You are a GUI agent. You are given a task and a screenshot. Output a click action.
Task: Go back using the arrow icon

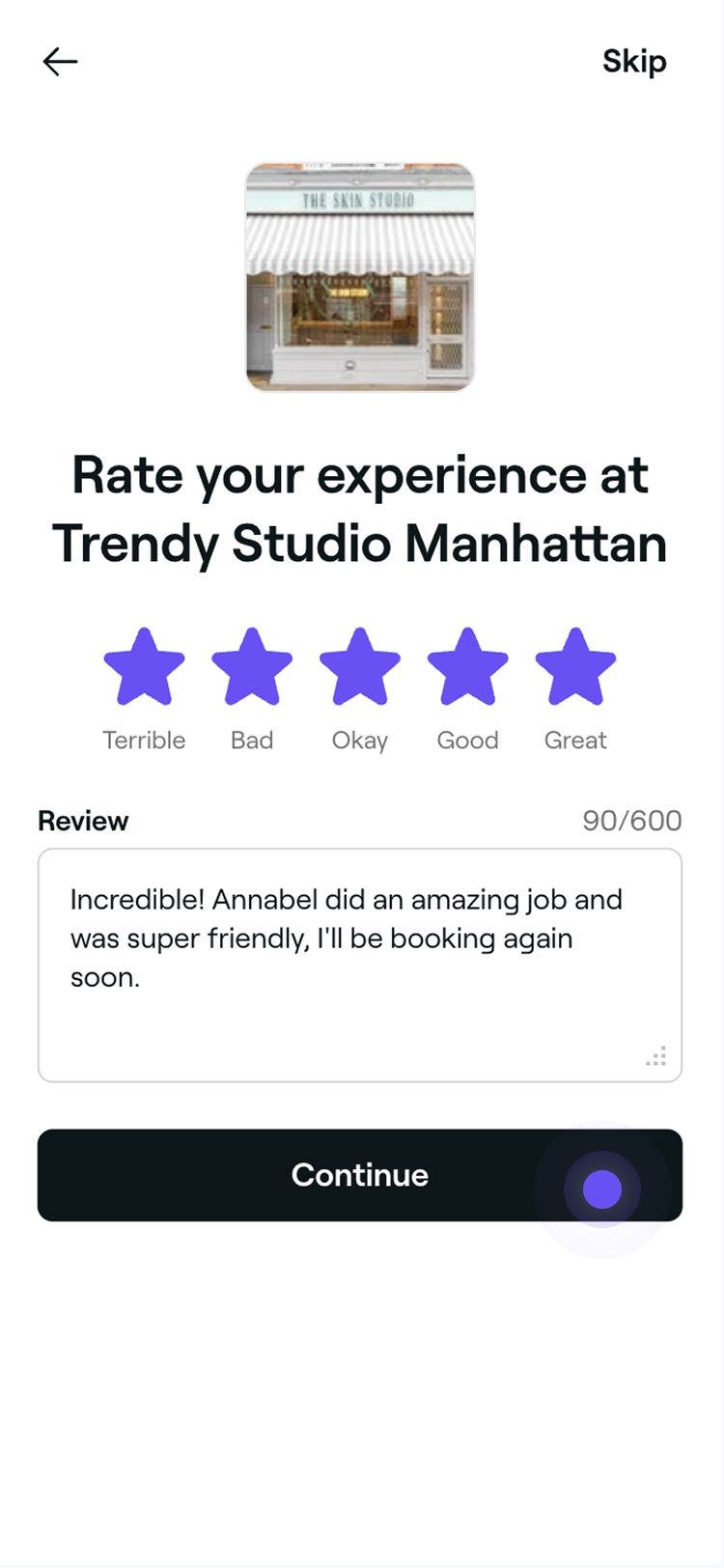(x=60, y=62)
